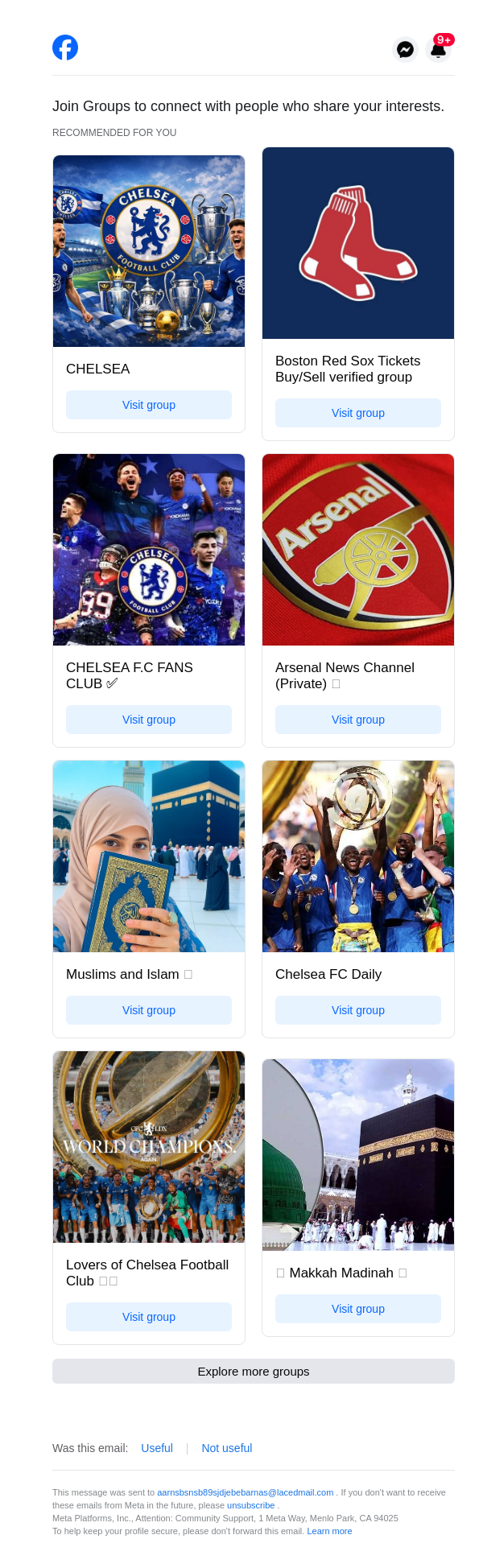Visit the Muslims and Islam group
483x1568 pixels.
tap(149, 1010)
